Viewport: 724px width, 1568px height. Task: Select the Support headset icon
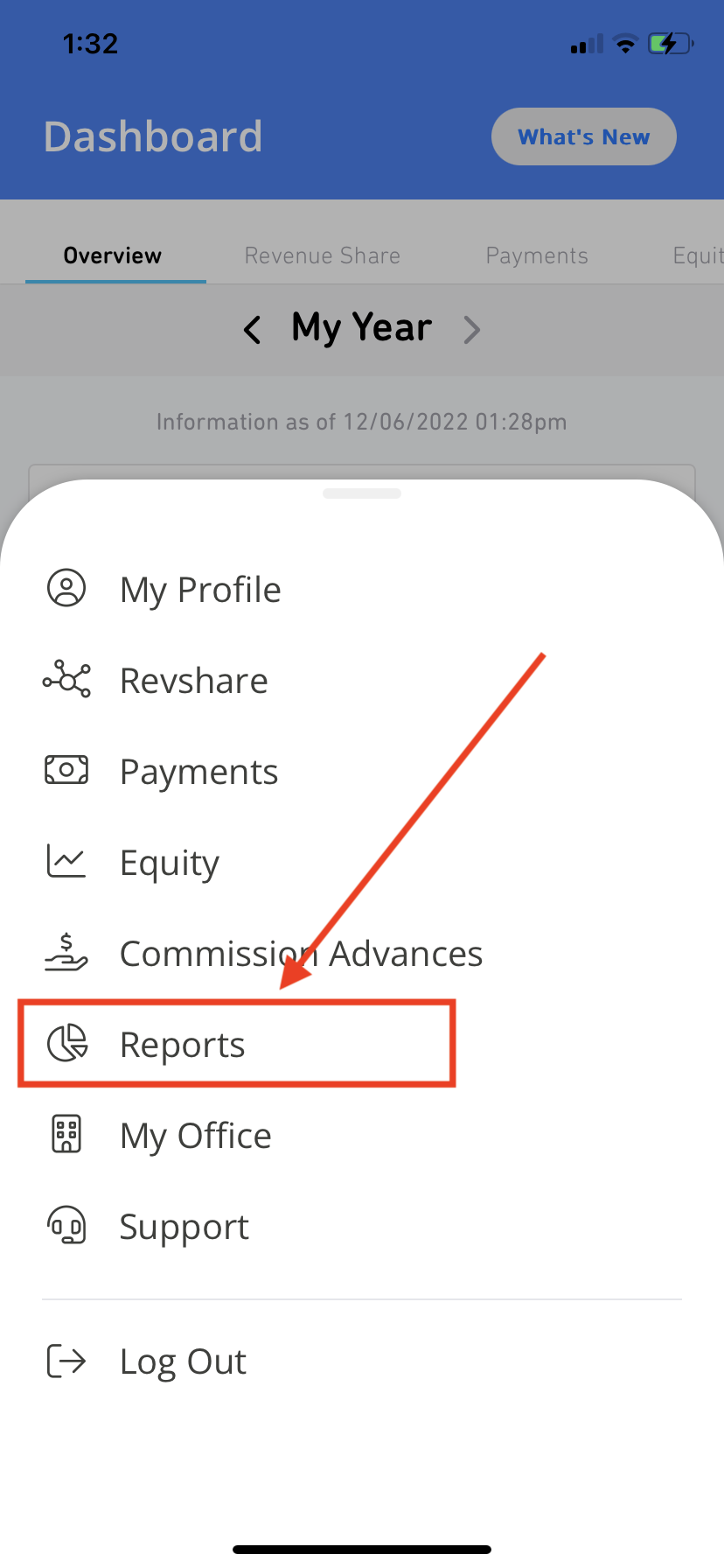click(66, 1225)
